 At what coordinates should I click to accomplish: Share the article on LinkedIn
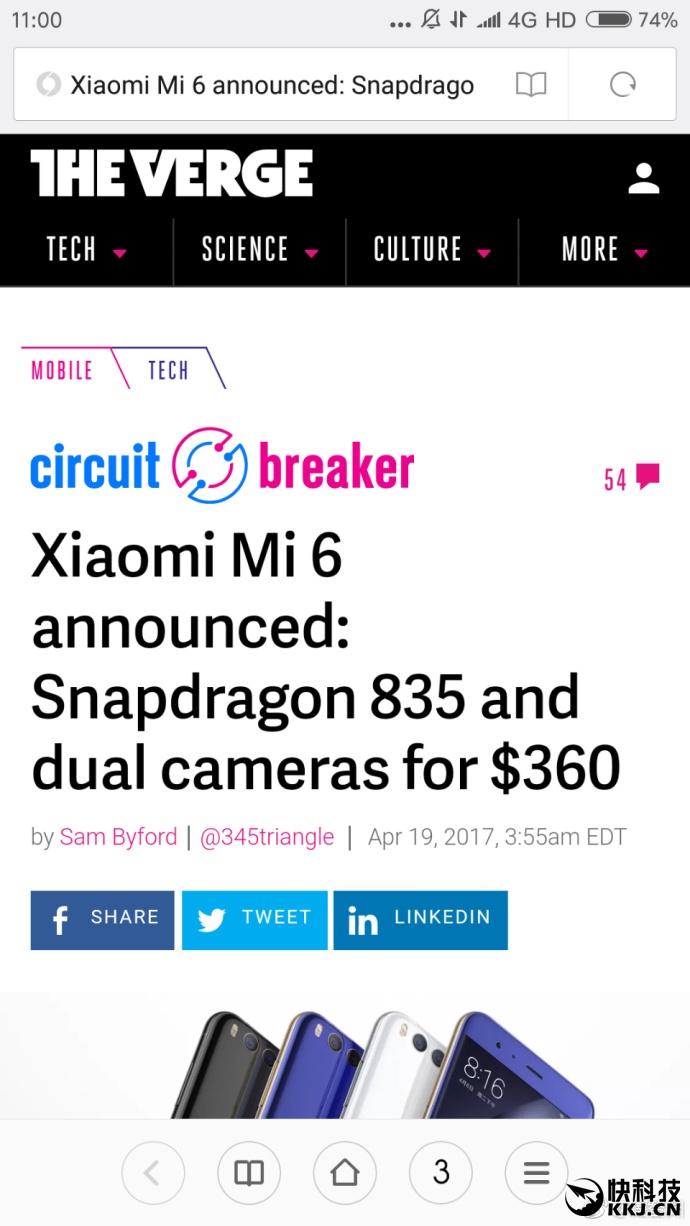tap(420, 919)
